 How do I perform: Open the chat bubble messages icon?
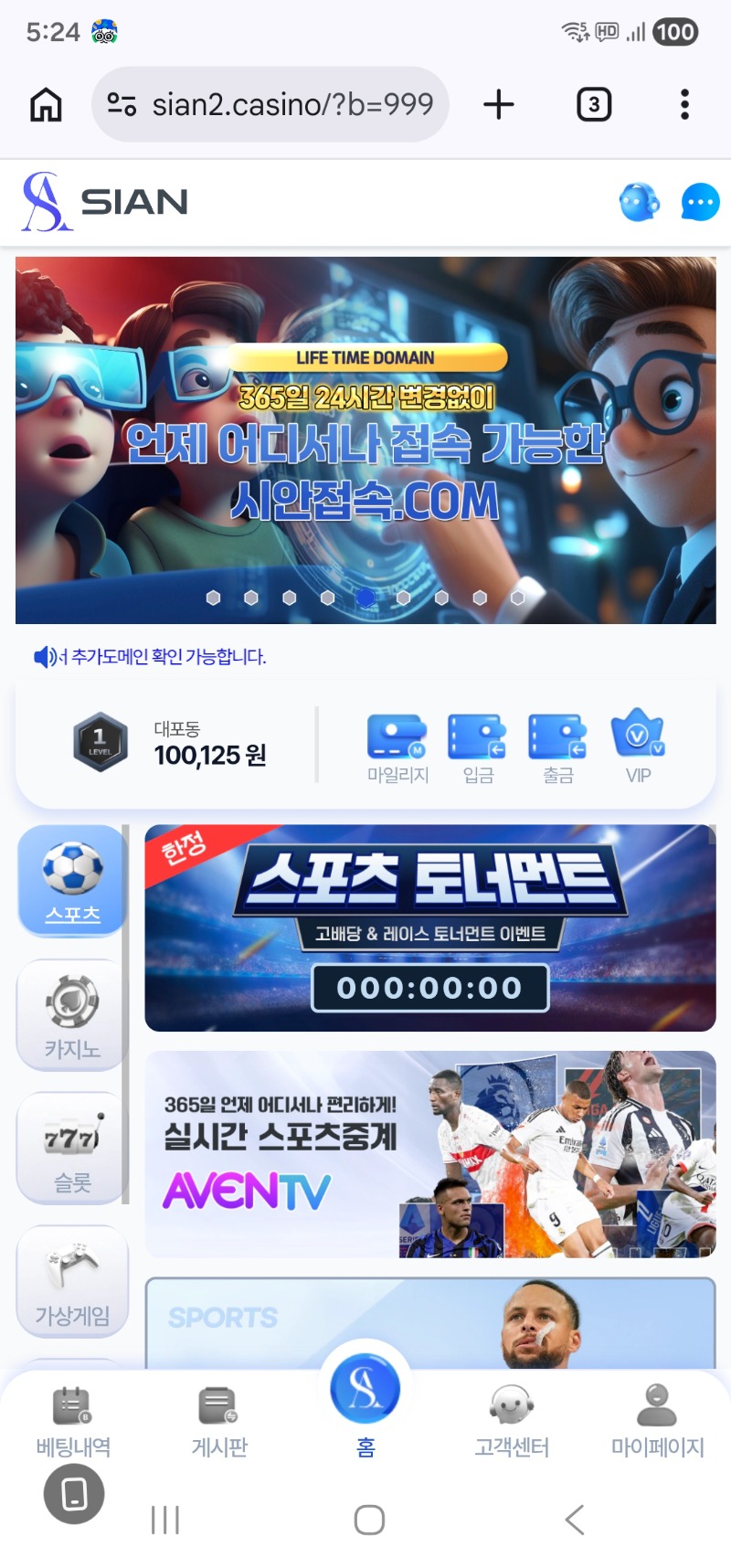click(700, 202)
